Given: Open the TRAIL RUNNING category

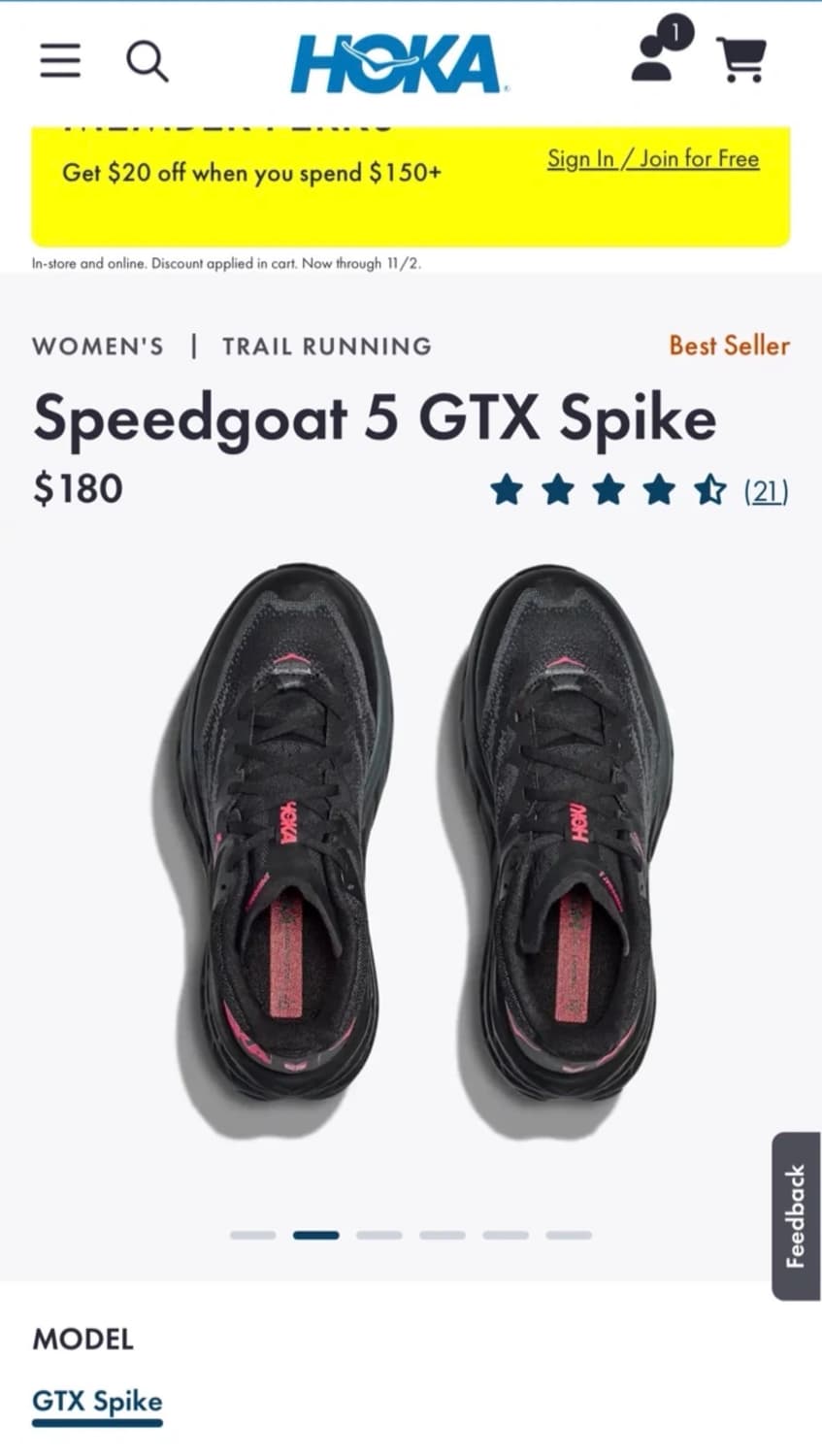Looking at the screenshot, I should point(327,347).
